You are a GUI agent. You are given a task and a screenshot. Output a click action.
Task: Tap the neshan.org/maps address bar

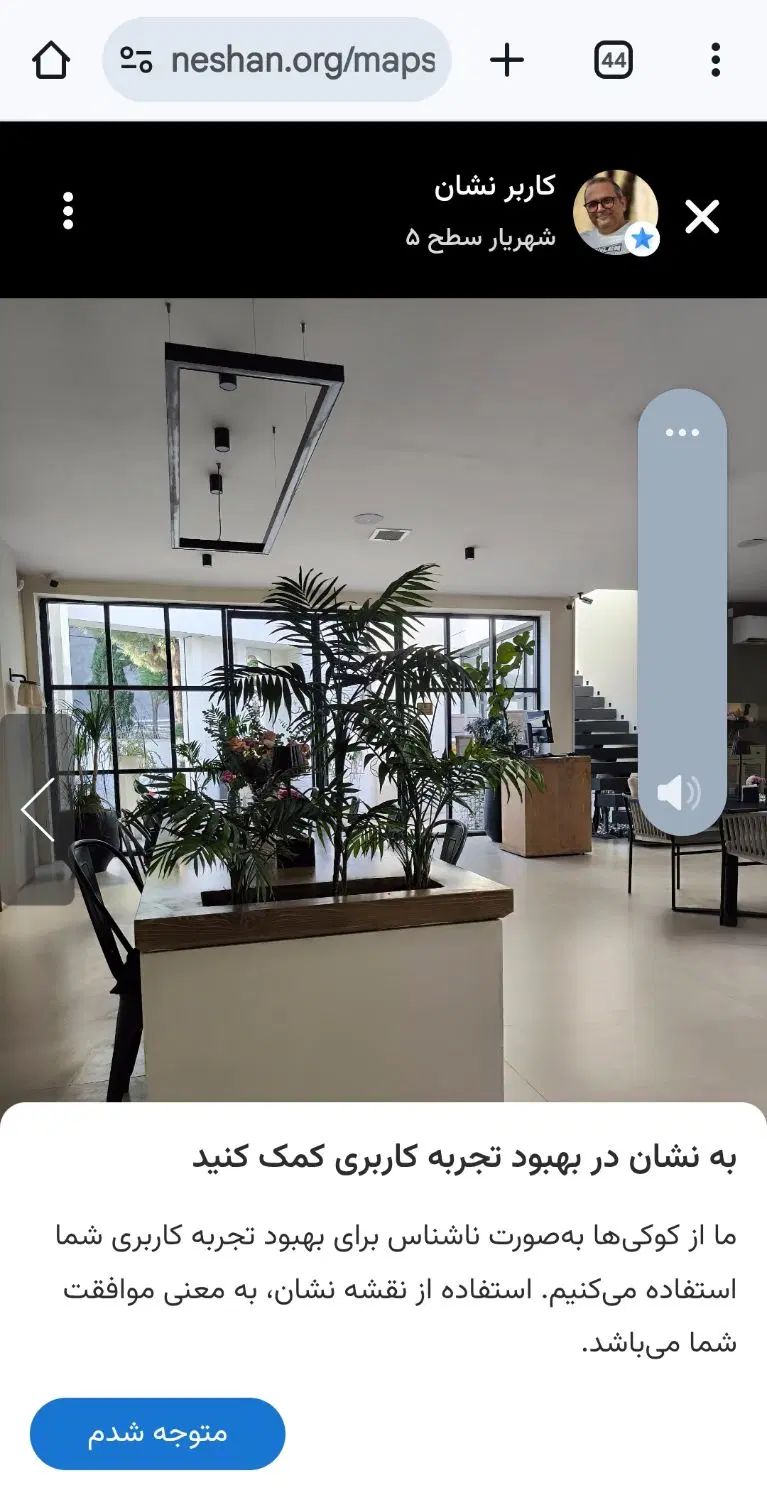[277, 61]
